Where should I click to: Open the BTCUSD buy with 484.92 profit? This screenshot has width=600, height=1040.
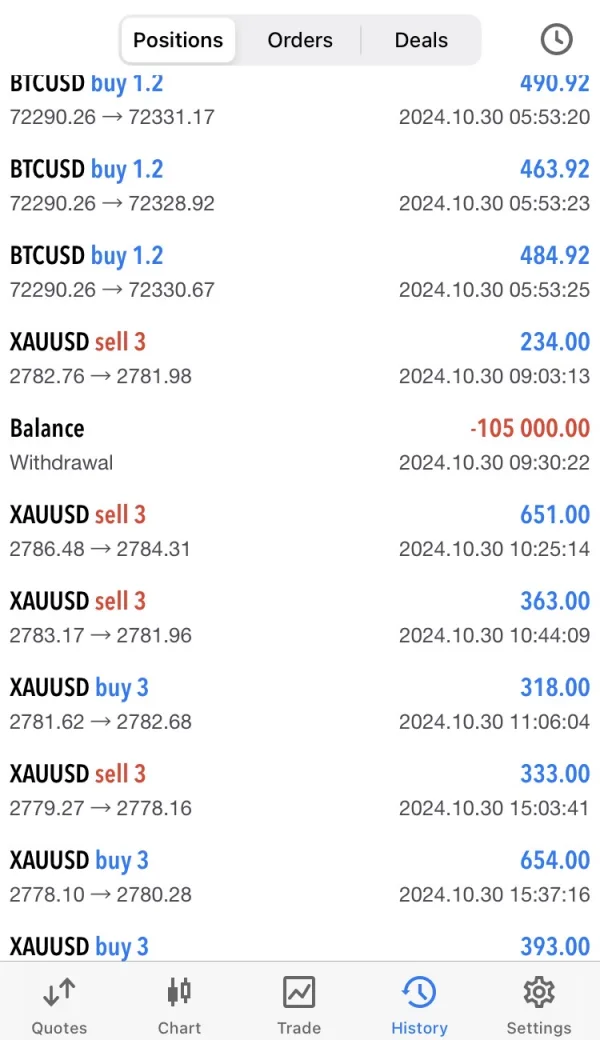(x=300, y=272)
